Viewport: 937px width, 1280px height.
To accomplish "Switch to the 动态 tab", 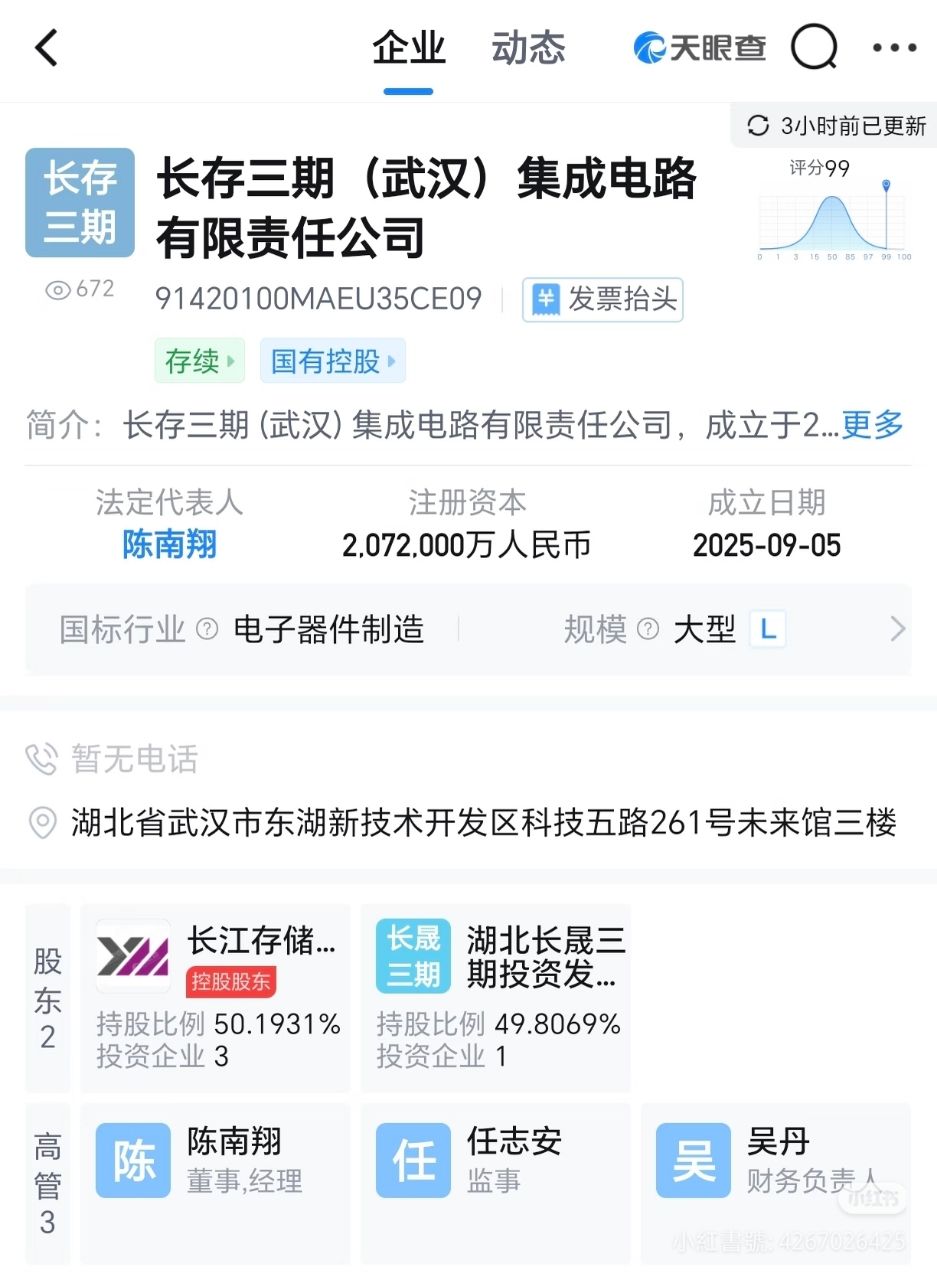I will 528,48.
